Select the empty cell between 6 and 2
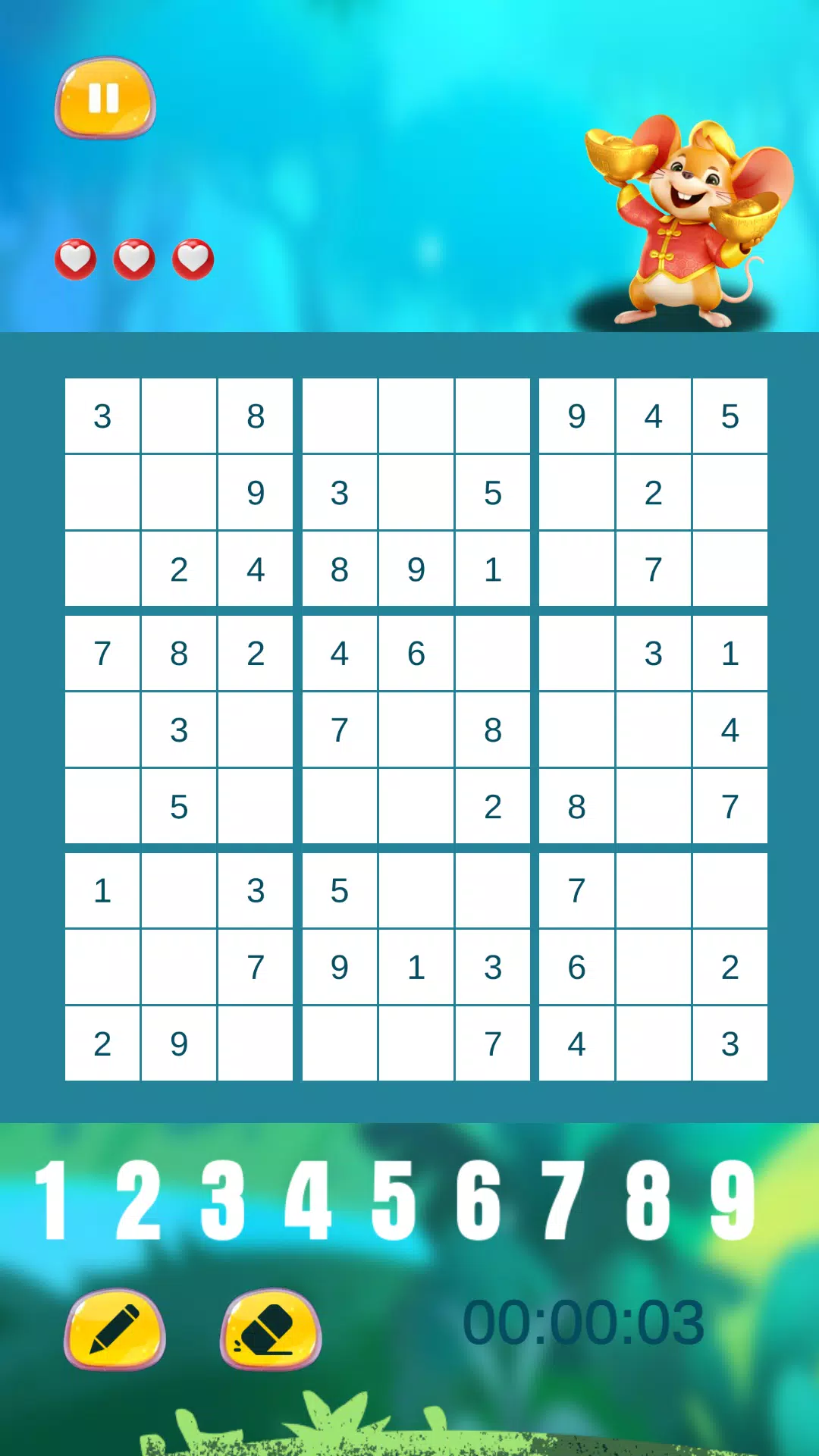819x1456 pixels. pyautogui.click(x=654, y=967)
